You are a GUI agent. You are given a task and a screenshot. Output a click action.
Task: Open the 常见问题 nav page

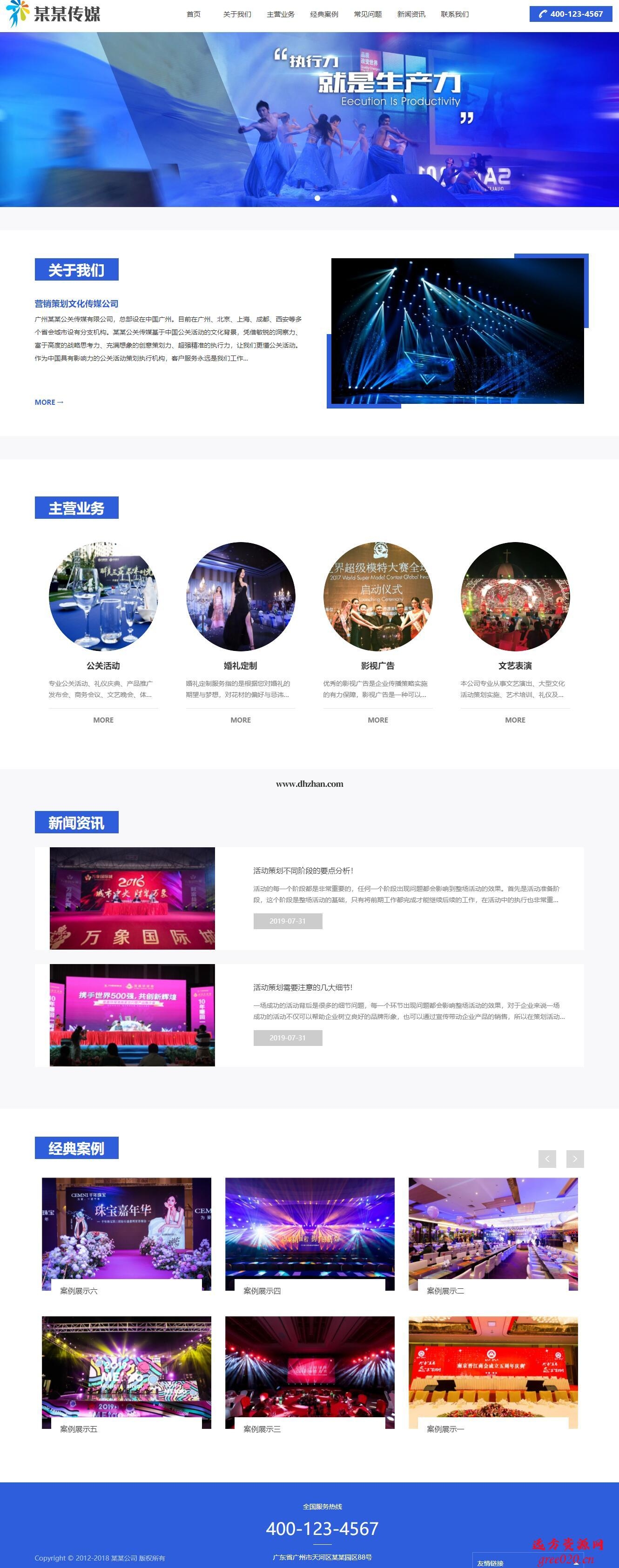coord(368,14)
